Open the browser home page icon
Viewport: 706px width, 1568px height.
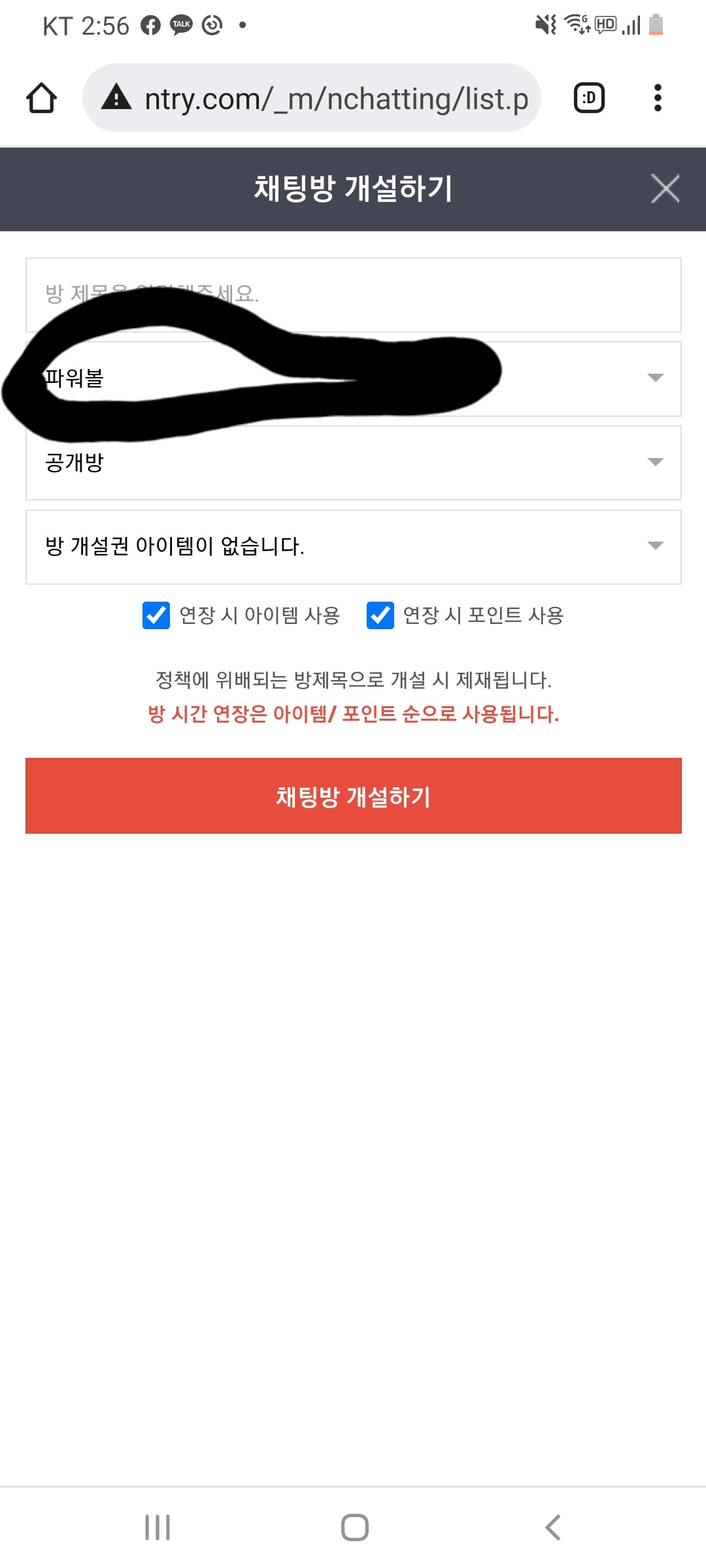pyautogui.click(x=41, y=98)
